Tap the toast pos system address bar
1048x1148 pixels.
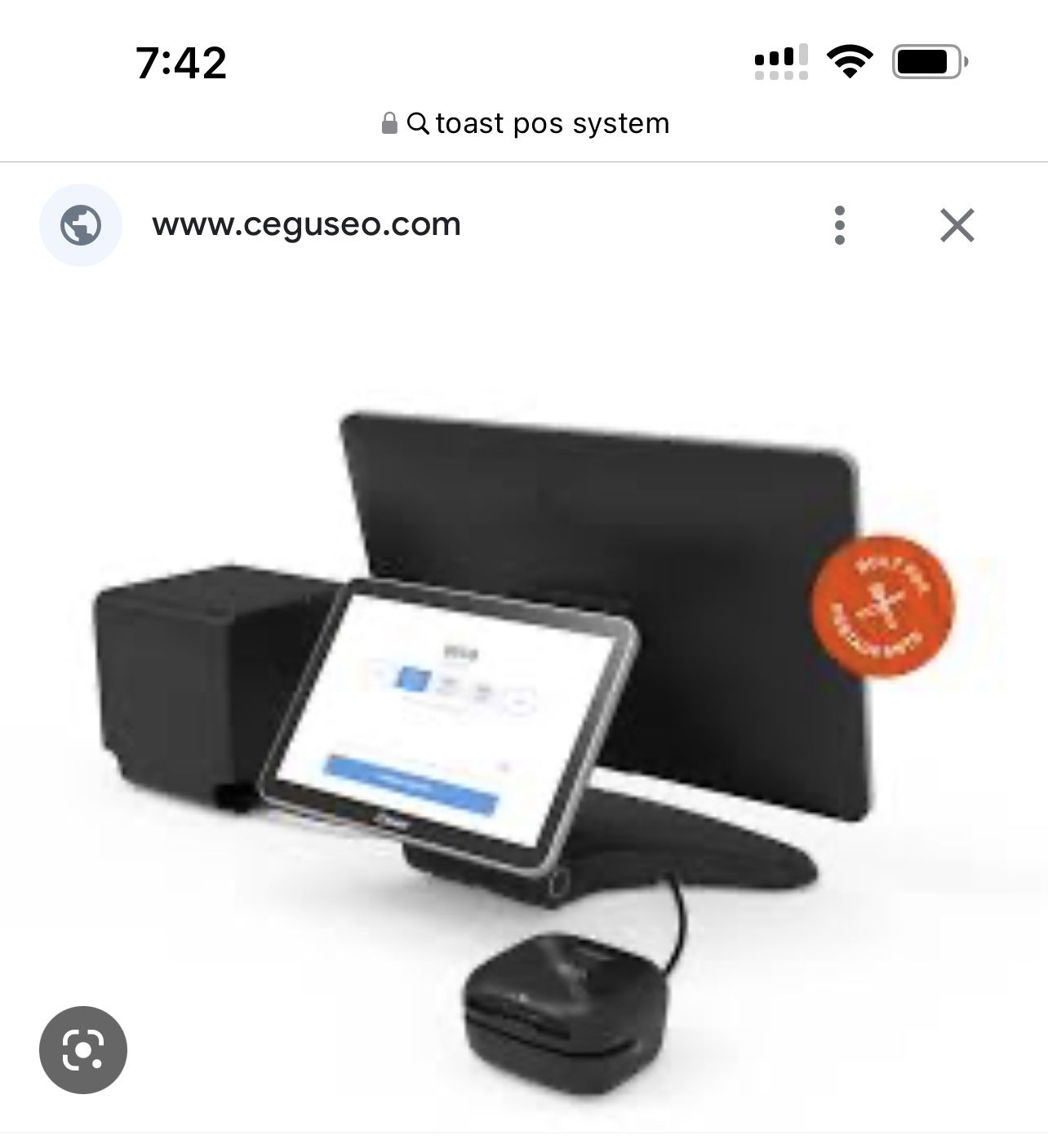(526, 123)
